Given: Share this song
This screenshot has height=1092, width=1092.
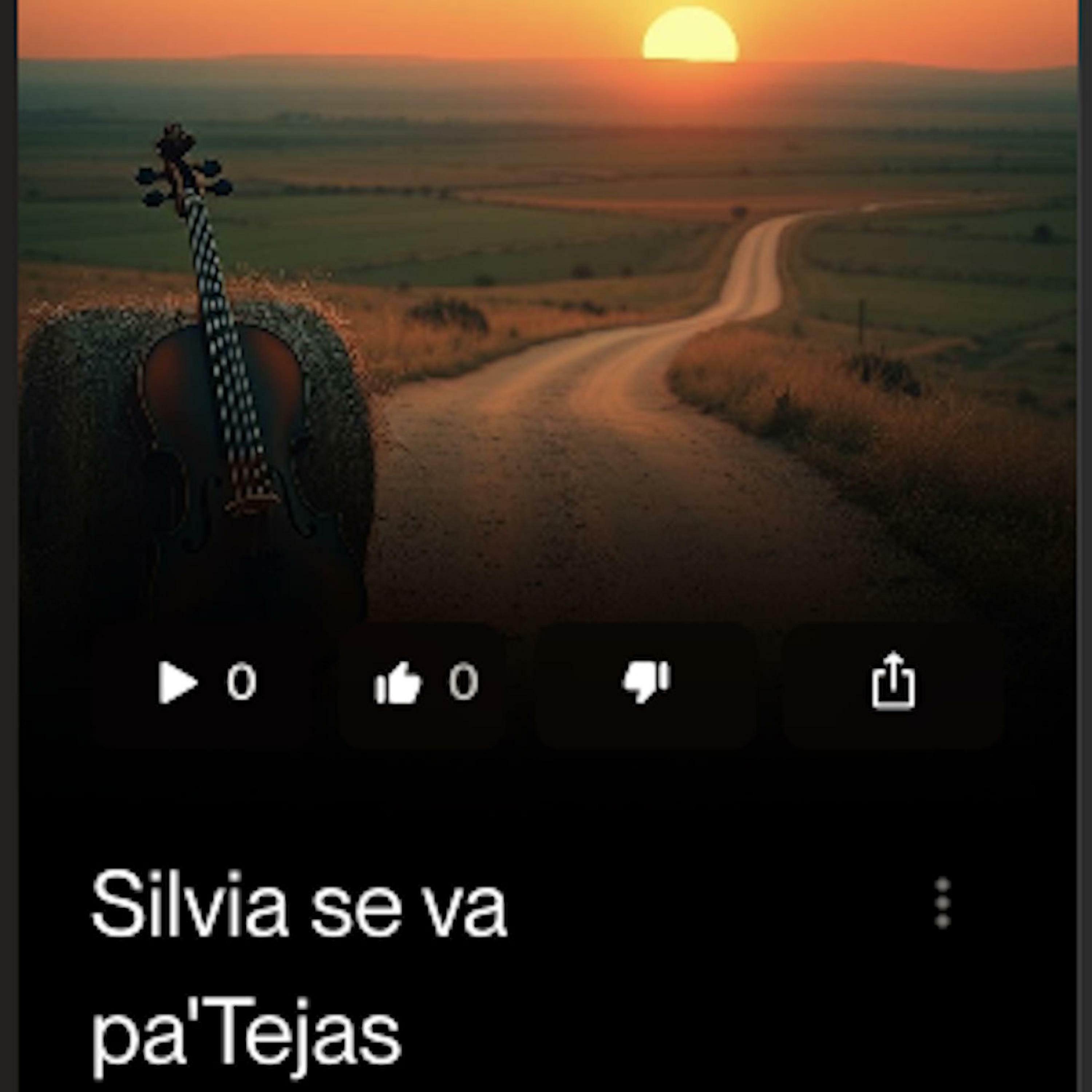Looking at the screenshot, I should [x=893, y=683].
